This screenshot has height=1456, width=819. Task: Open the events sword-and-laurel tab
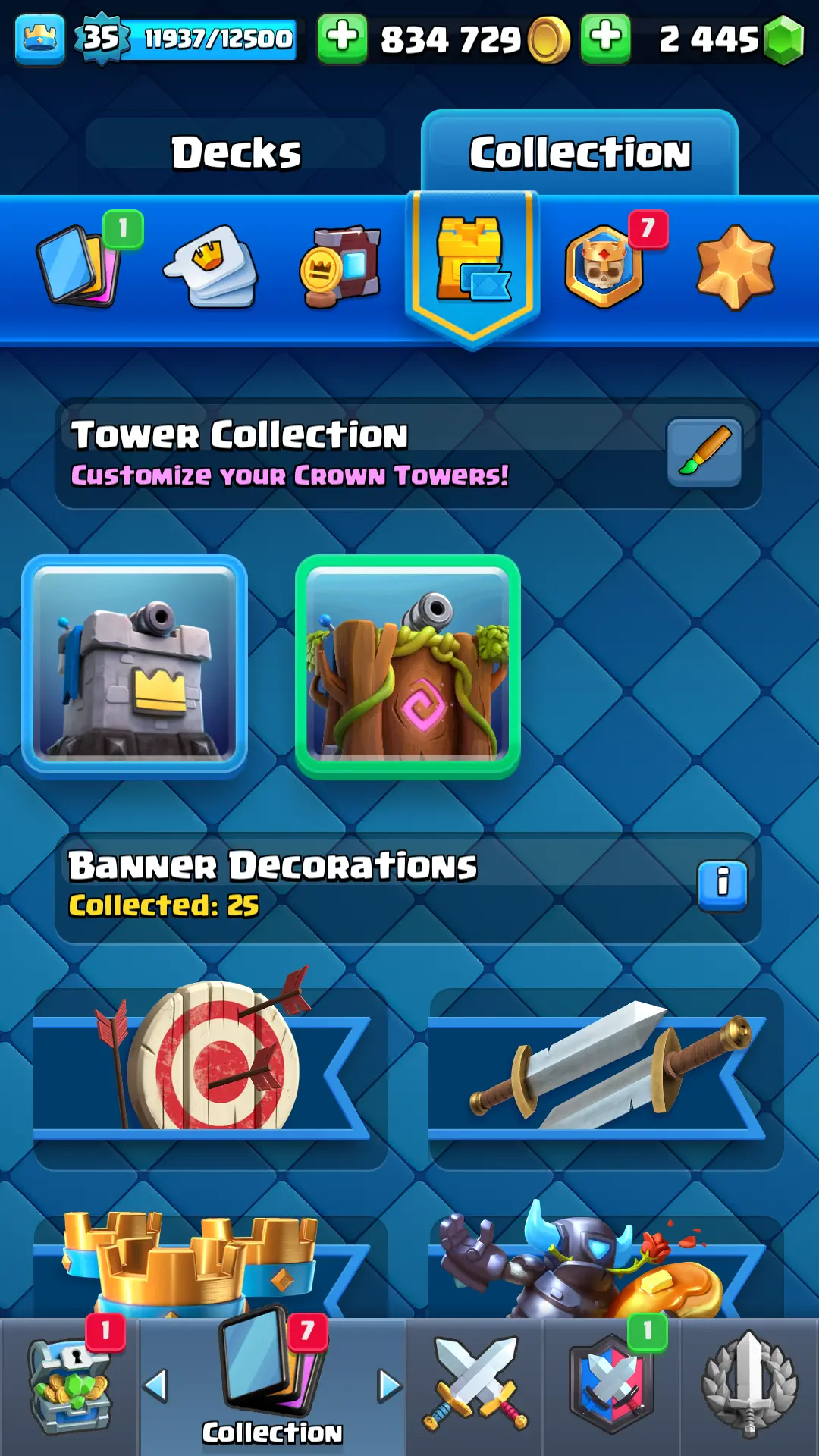tap(749, 1386)
